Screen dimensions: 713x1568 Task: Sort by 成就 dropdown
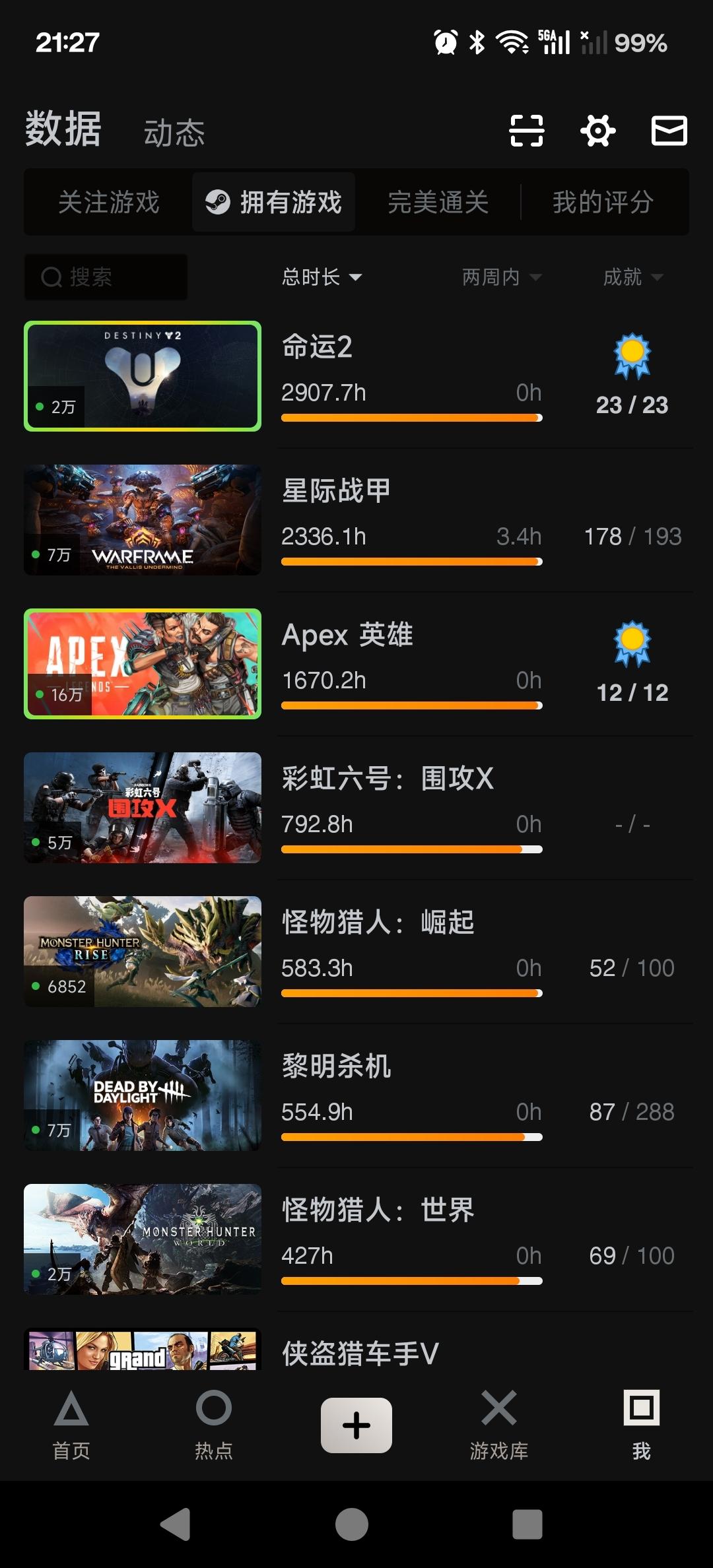pos(632,277)
